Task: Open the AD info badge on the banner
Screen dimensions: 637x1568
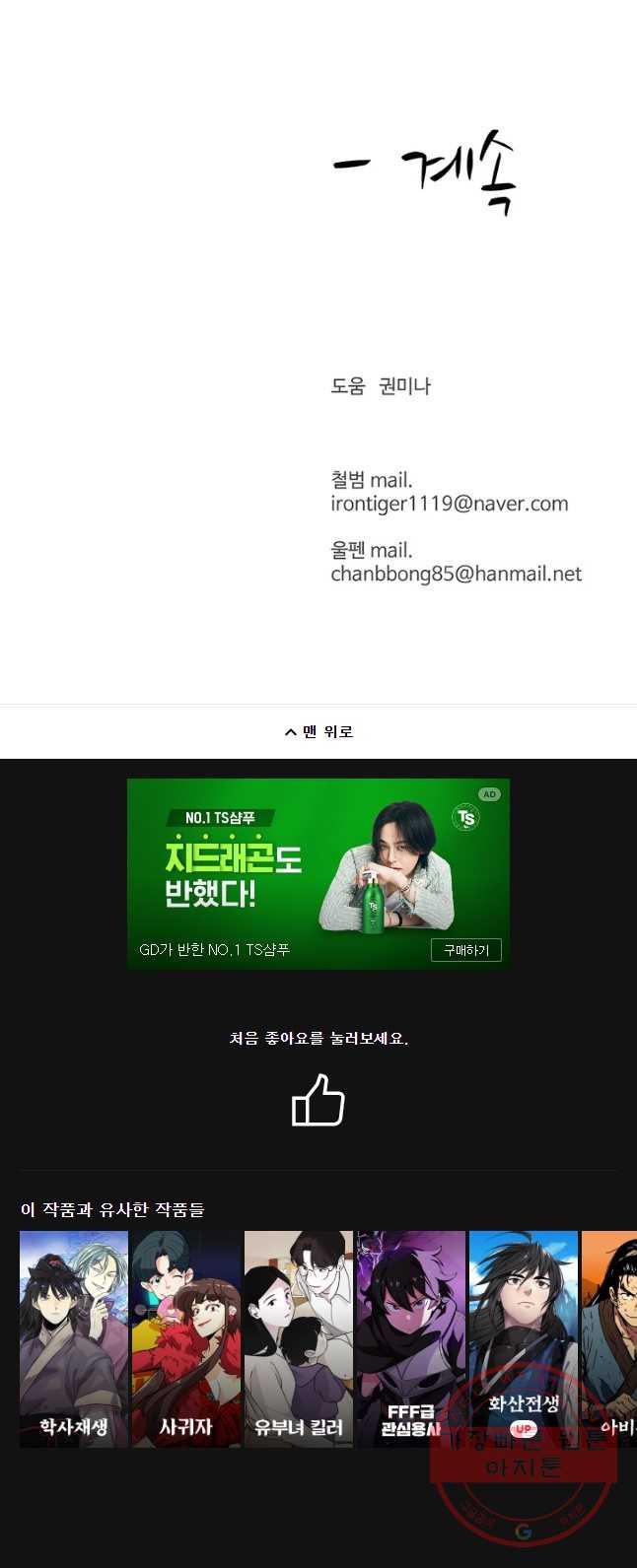Action: click(489, 794)
